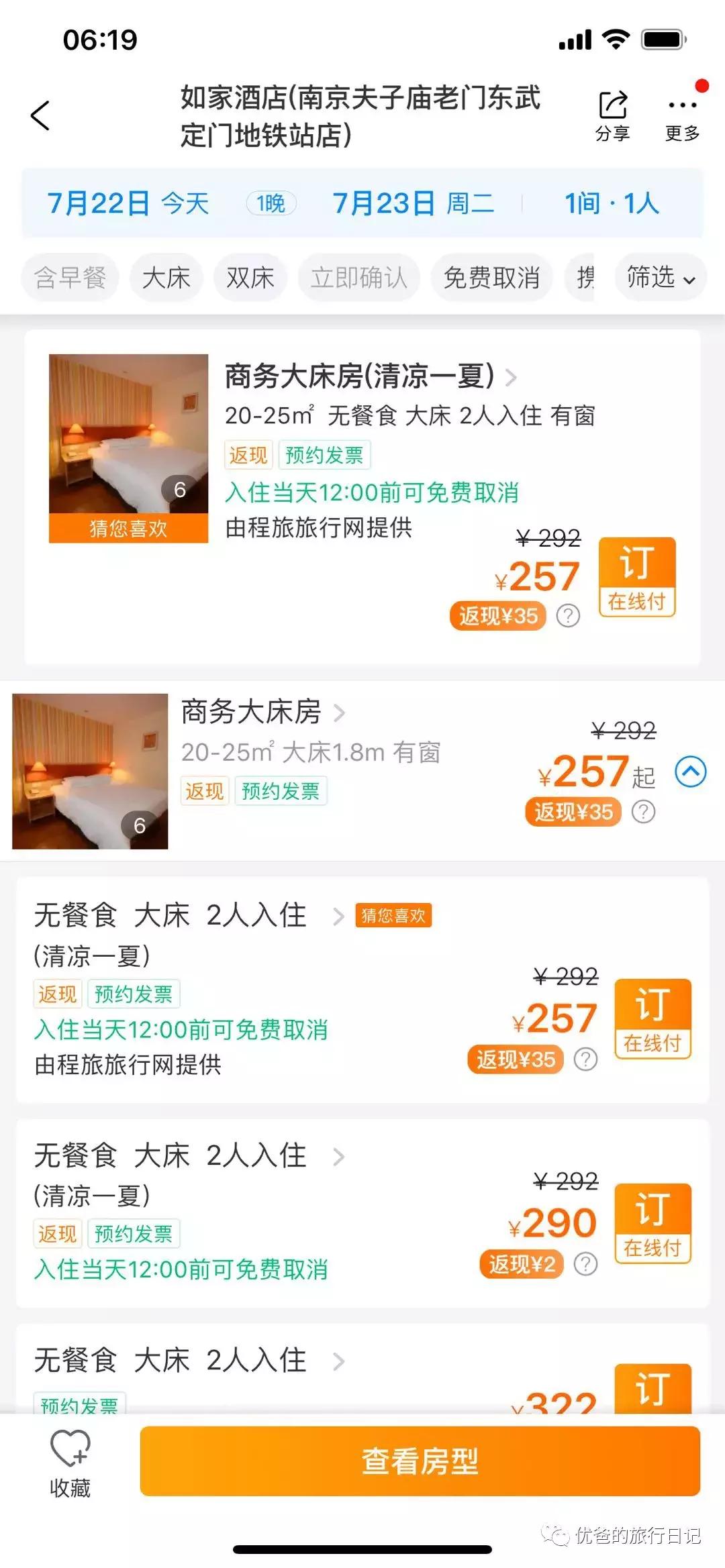Toggle the 双床 twin bed filter
This screenshot has height=1568, width=725.
(250, 278)
